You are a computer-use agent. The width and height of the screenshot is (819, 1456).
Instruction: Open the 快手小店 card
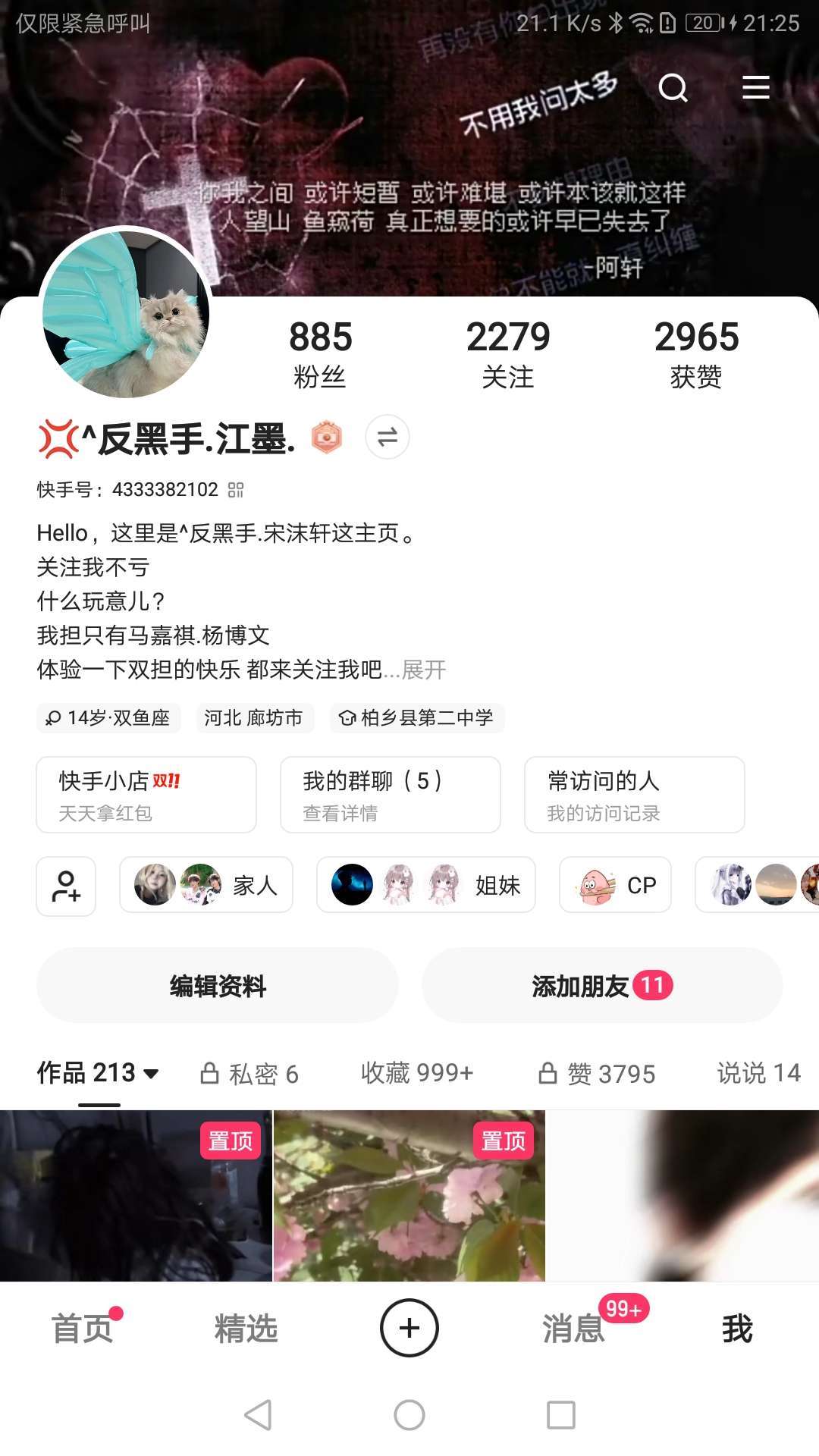146,795
